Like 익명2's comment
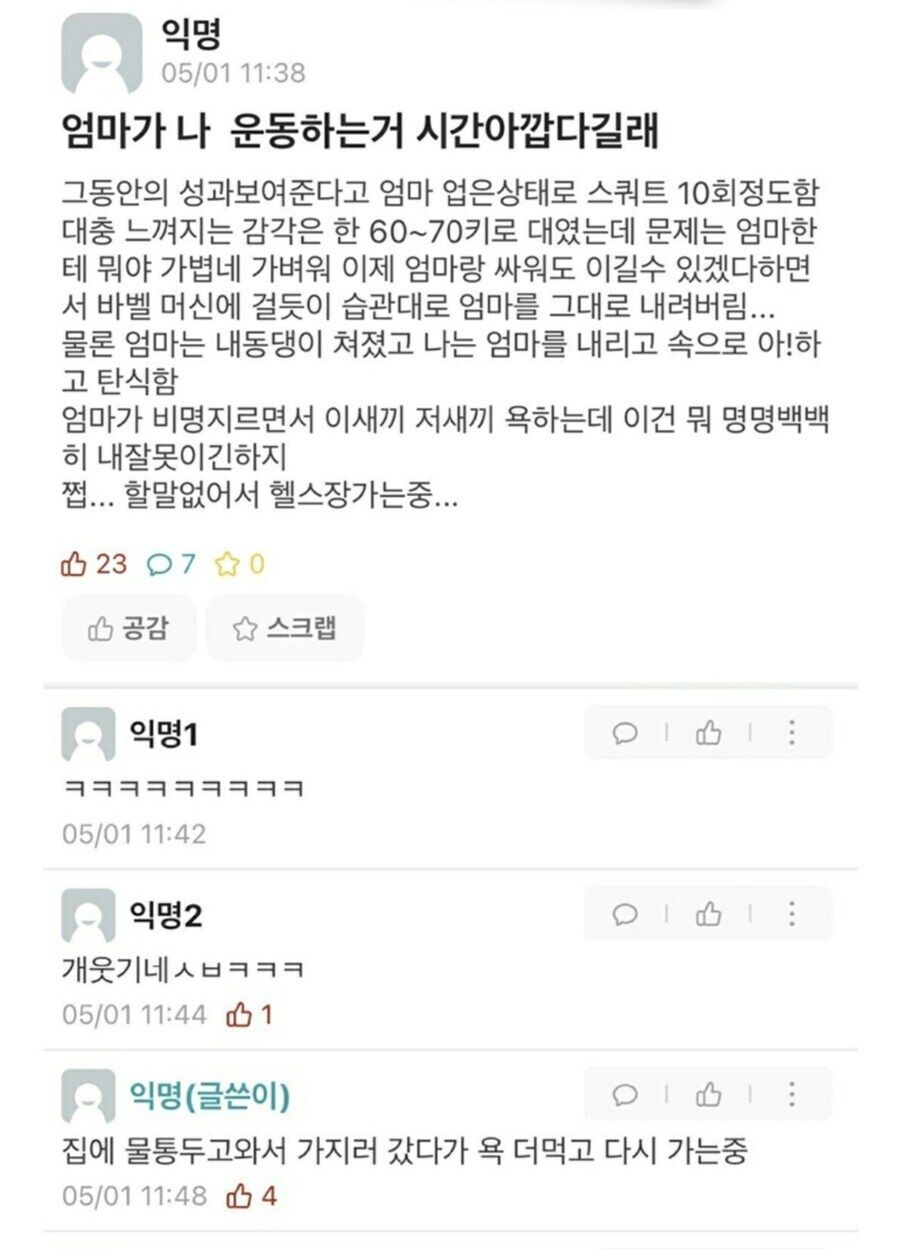Image resolution: width=900 pixels, height=1249 pixels. [x=709, y=913]
